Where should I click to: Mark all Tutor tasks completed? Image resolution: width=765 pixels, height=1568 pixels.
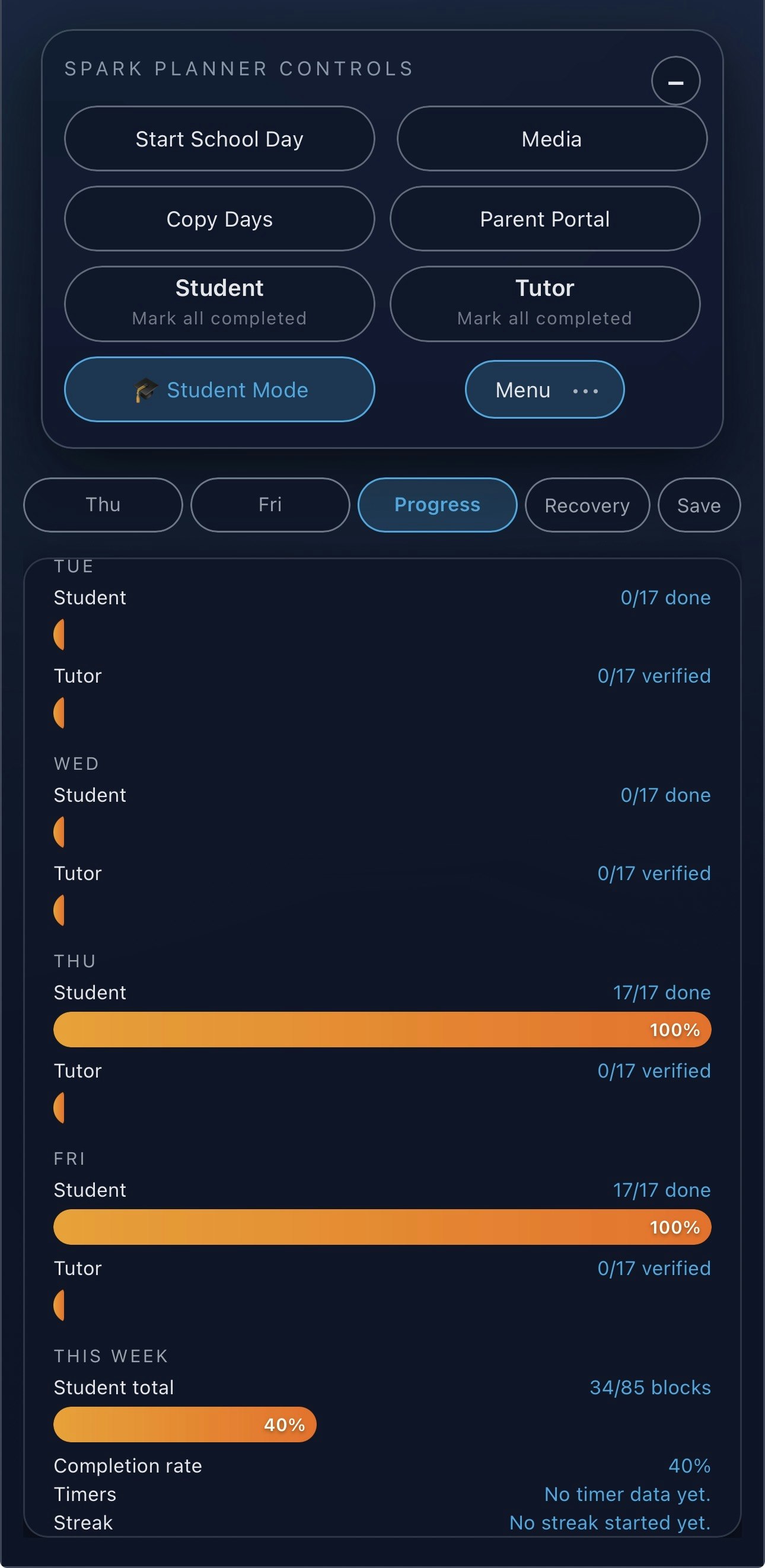[544, 304]
